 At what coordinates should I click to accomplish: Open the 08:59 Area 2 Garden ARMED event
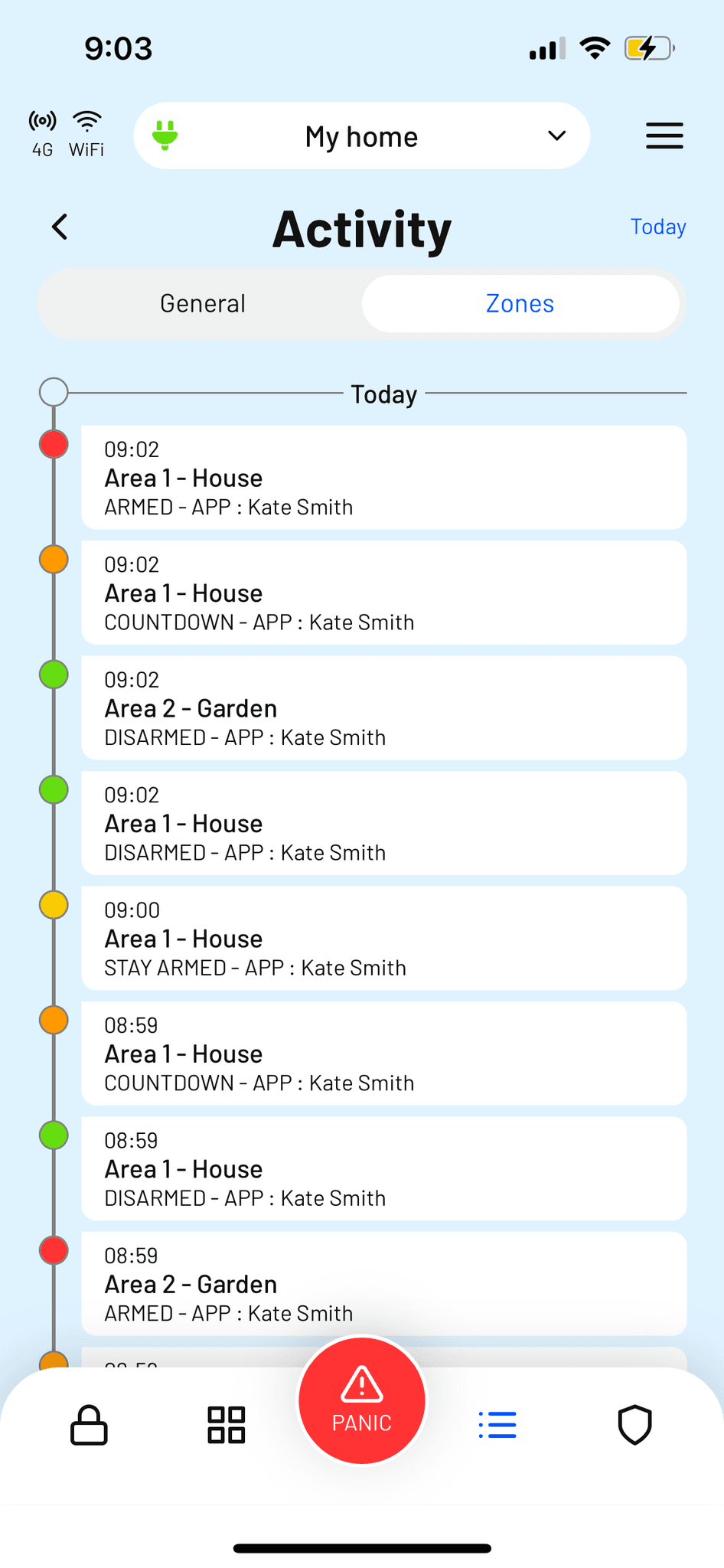tap(384, 1284)
